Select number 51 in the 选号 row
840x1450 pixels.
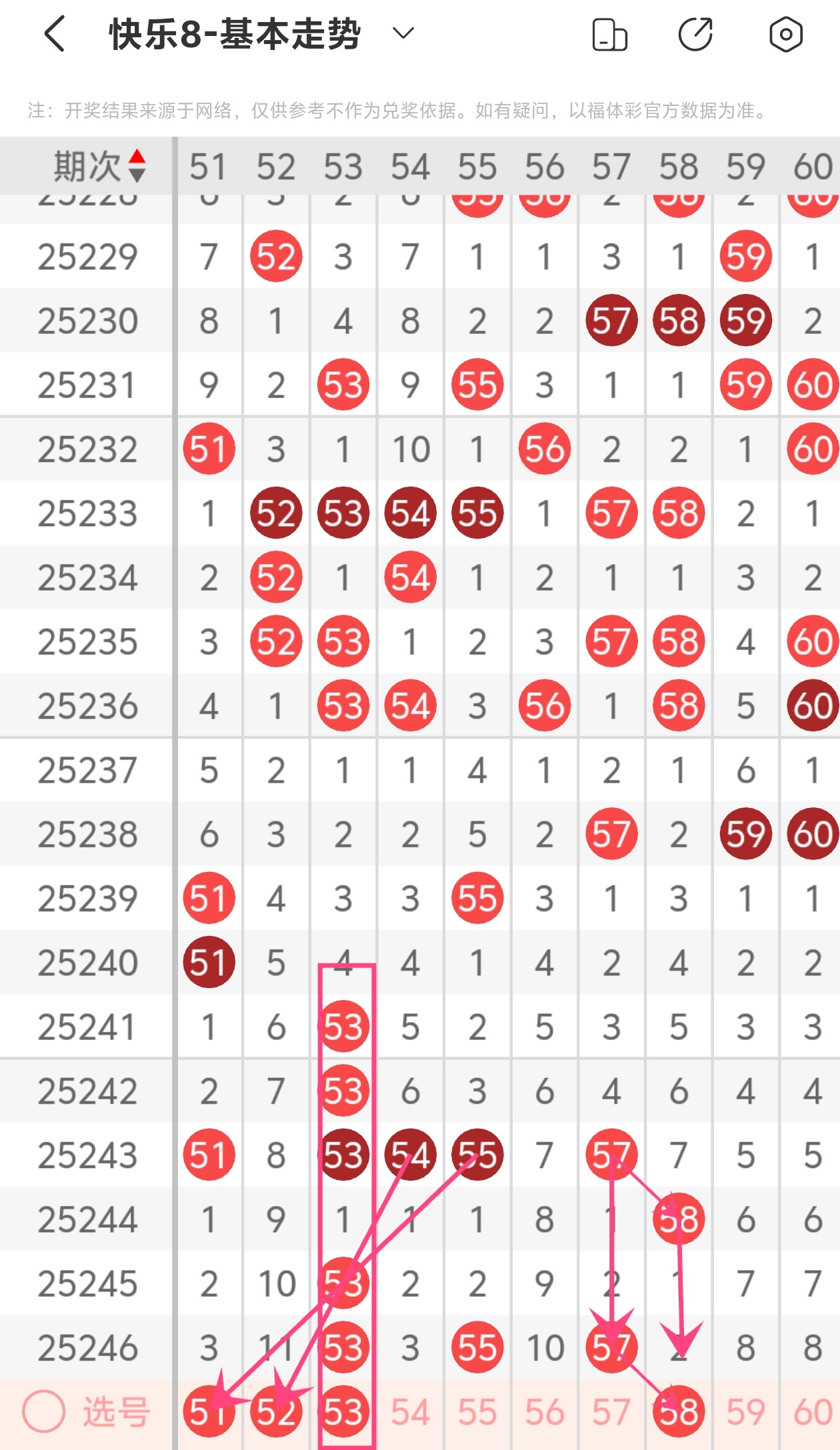point(209,1411)
